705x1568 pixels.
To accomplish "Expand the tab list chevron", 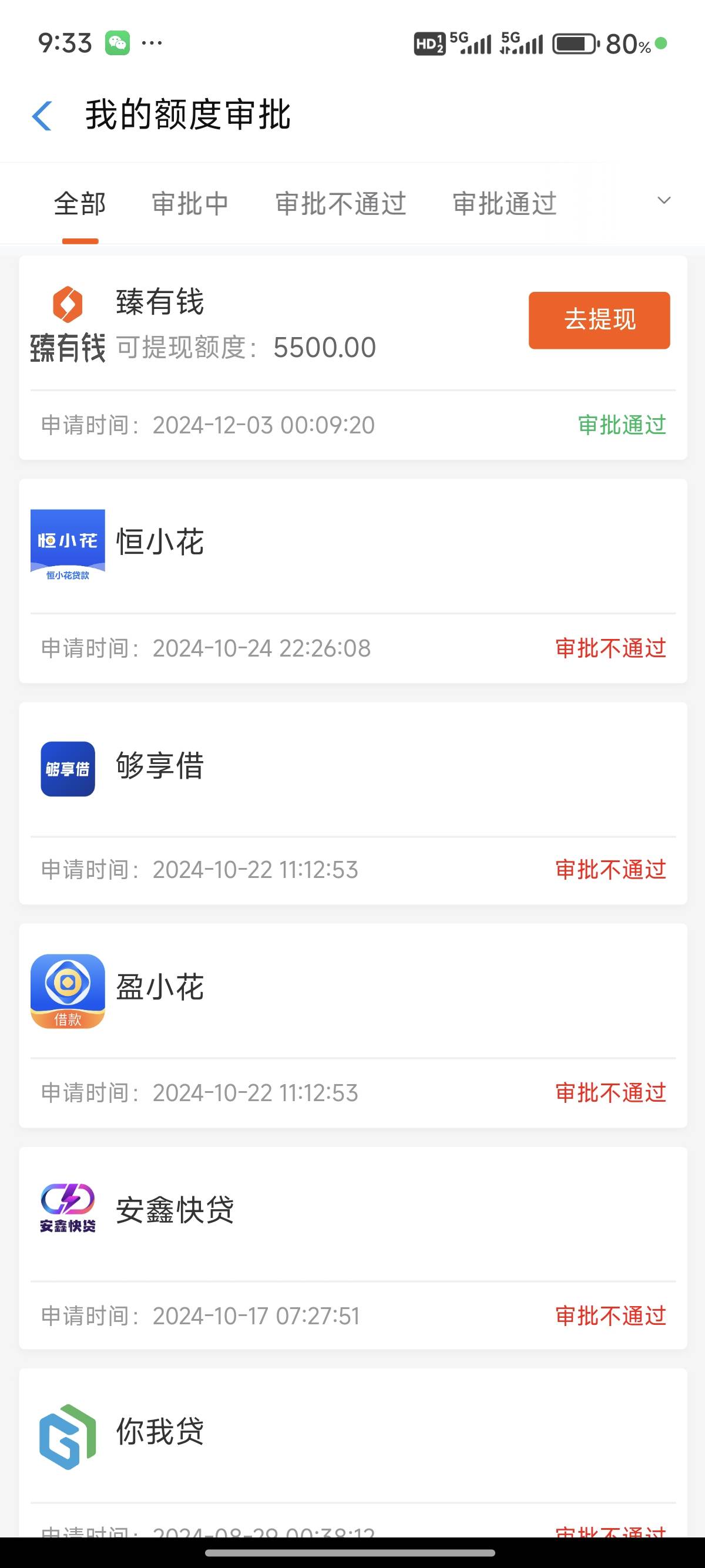I will pyautogui.click(x=664, y=201).
